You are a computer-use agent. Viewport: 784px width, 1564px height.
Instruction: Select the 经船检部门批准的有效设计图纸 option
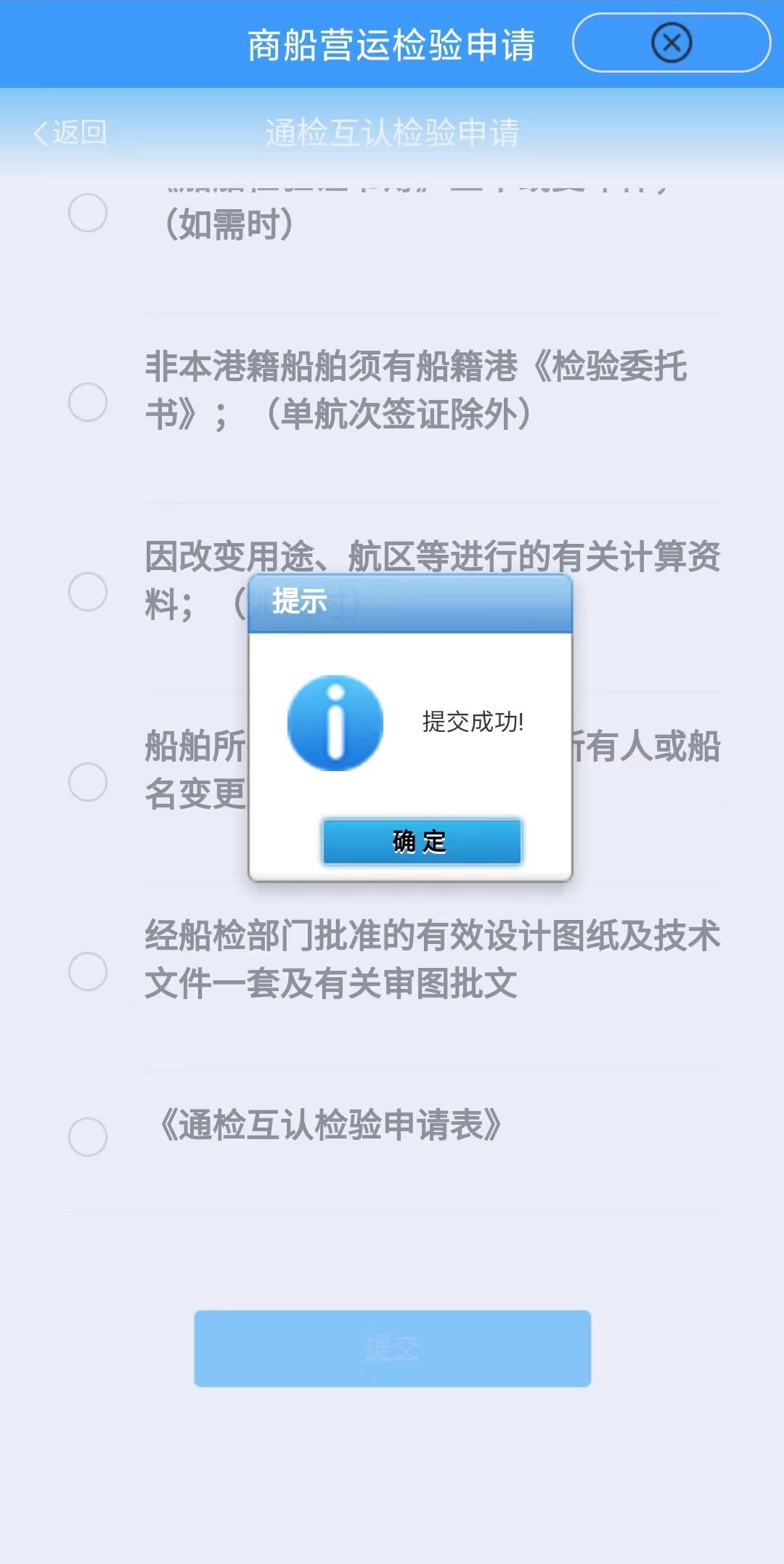[x=88, y=971]
